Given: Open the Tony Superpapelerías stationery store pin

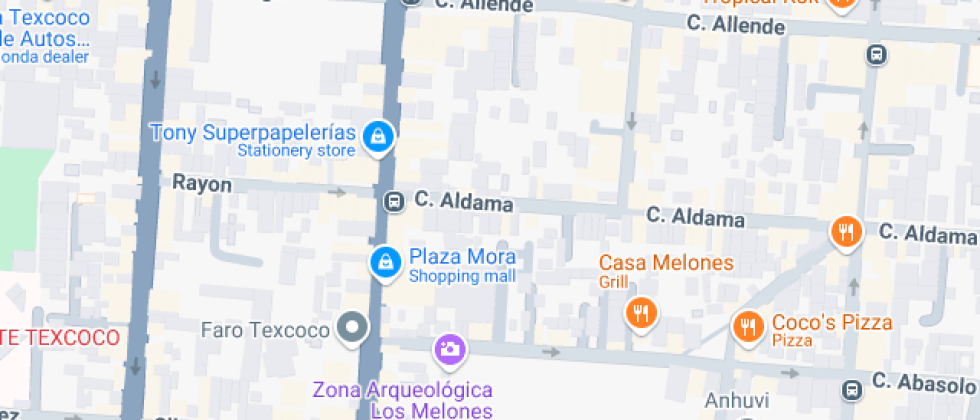Looking at the screenshot, I should pyautogui.click(x=377, y=137).
